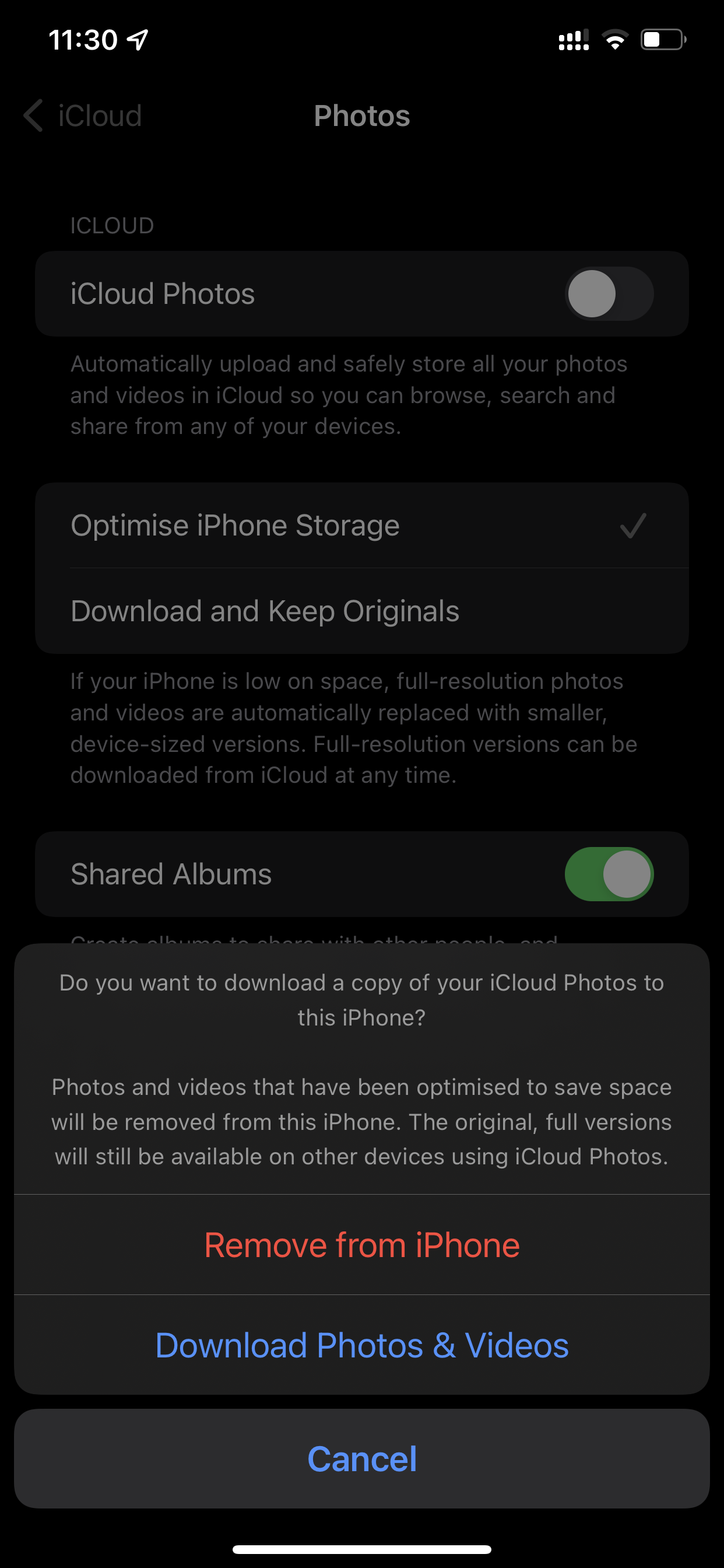Choose Remove from iPhone
724x1568 pixels.
coord(362,1245)
